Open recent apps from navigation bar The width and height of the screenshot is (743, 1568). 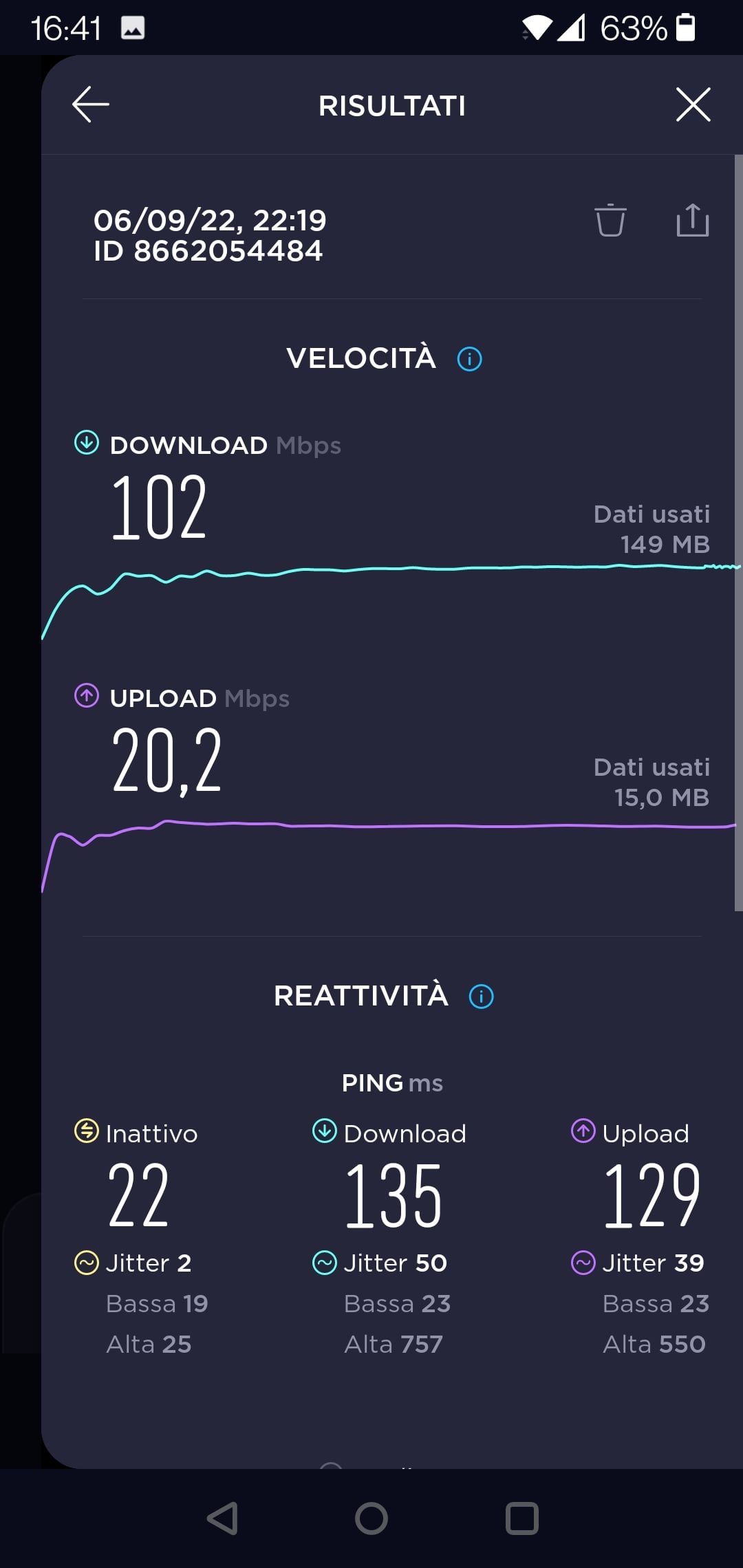coord(521,1518)
